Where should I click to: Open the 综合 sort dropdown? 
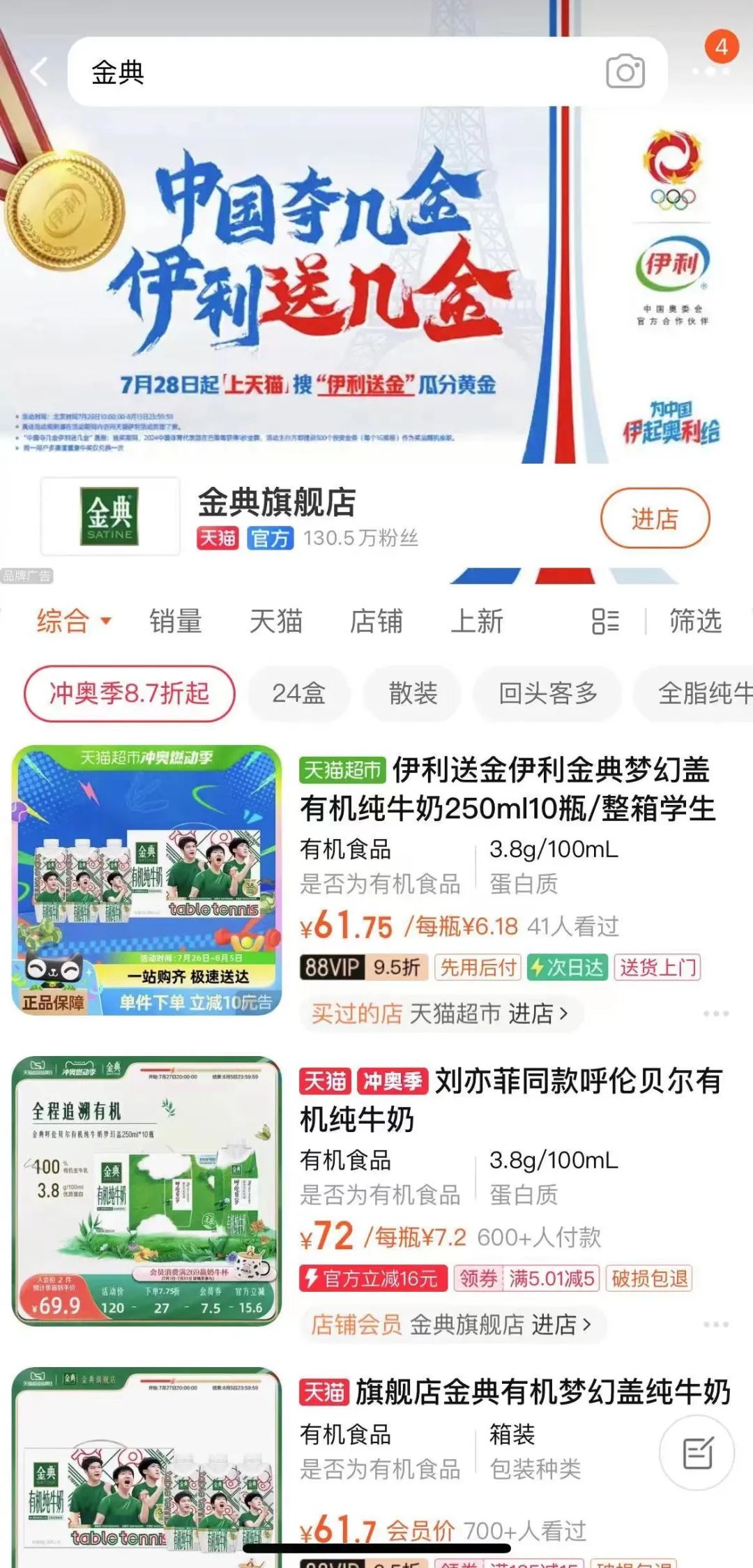[73, 621]
